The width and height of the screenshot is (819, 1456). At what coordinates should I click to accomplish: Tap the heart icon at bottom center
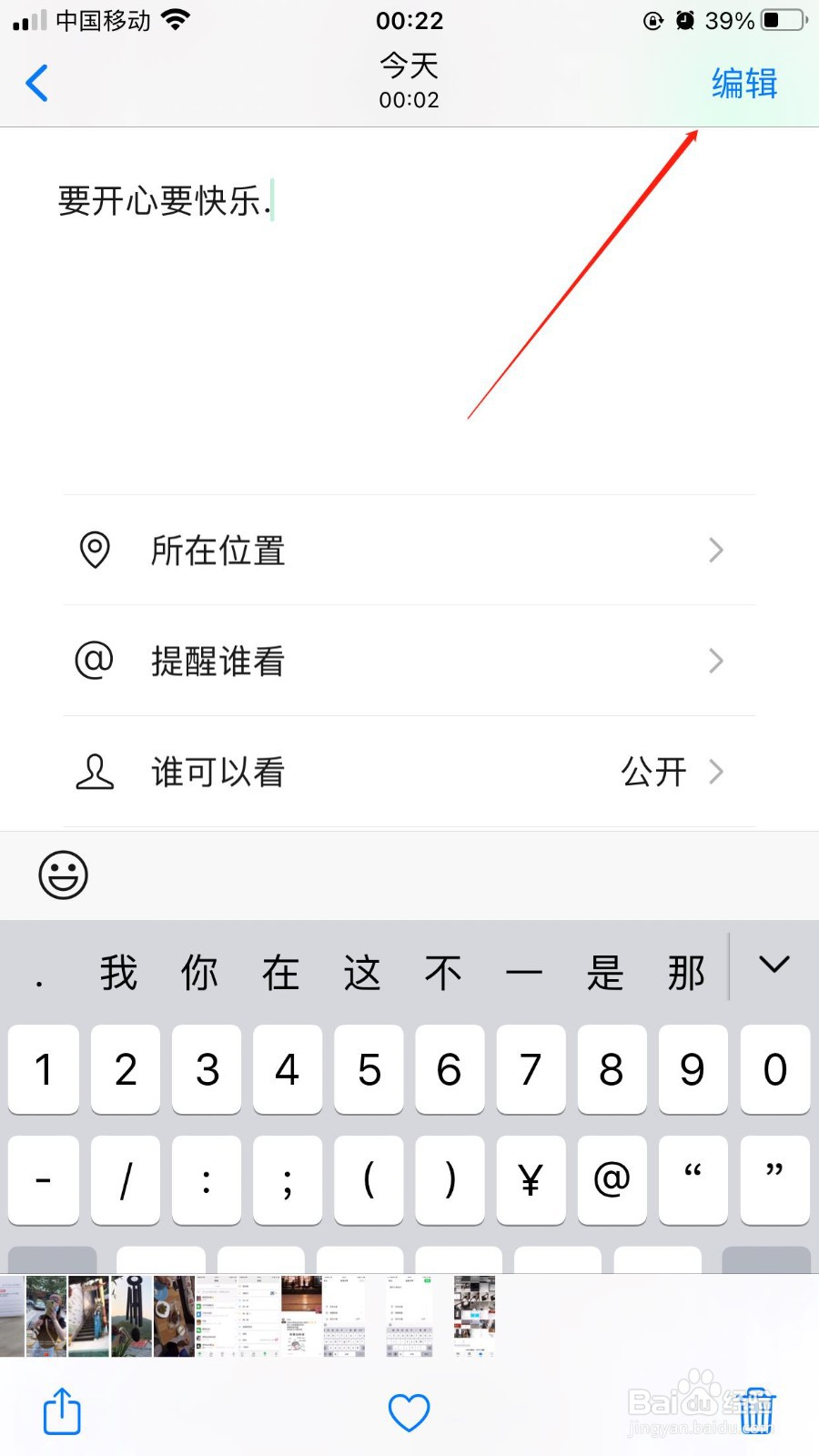409,1410
